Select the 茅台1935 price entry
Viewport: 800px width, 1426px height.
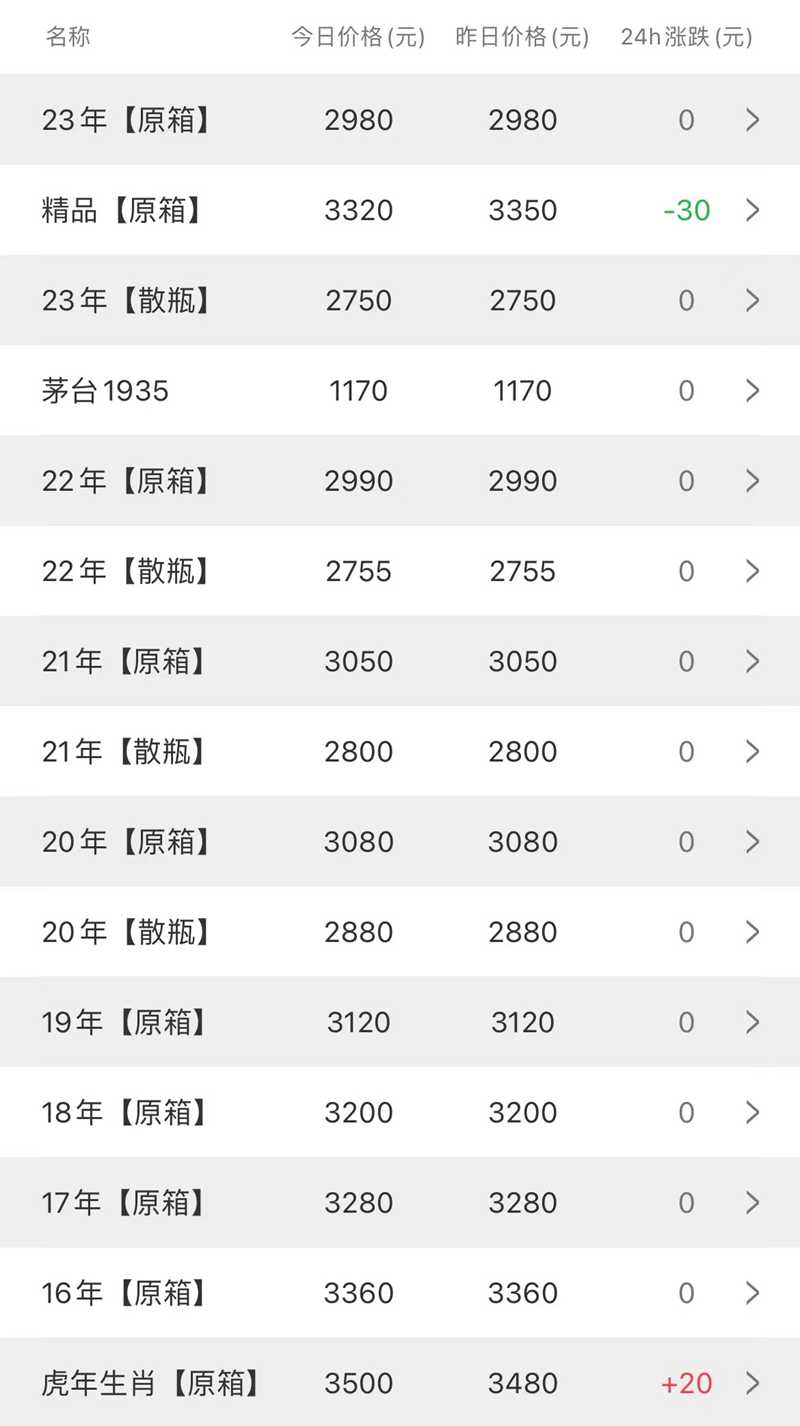[400, 390]
